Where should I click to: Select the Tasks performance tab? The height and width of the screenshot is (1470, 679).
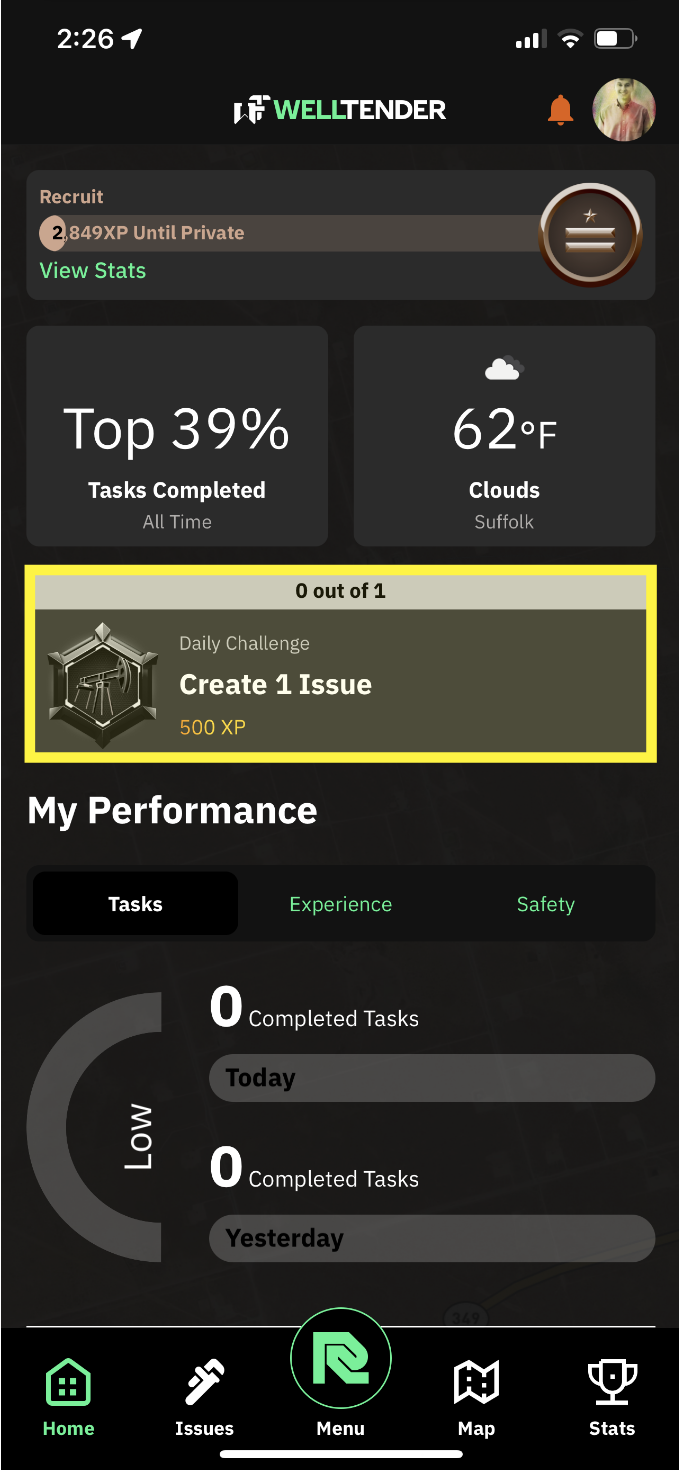(135, 904)
